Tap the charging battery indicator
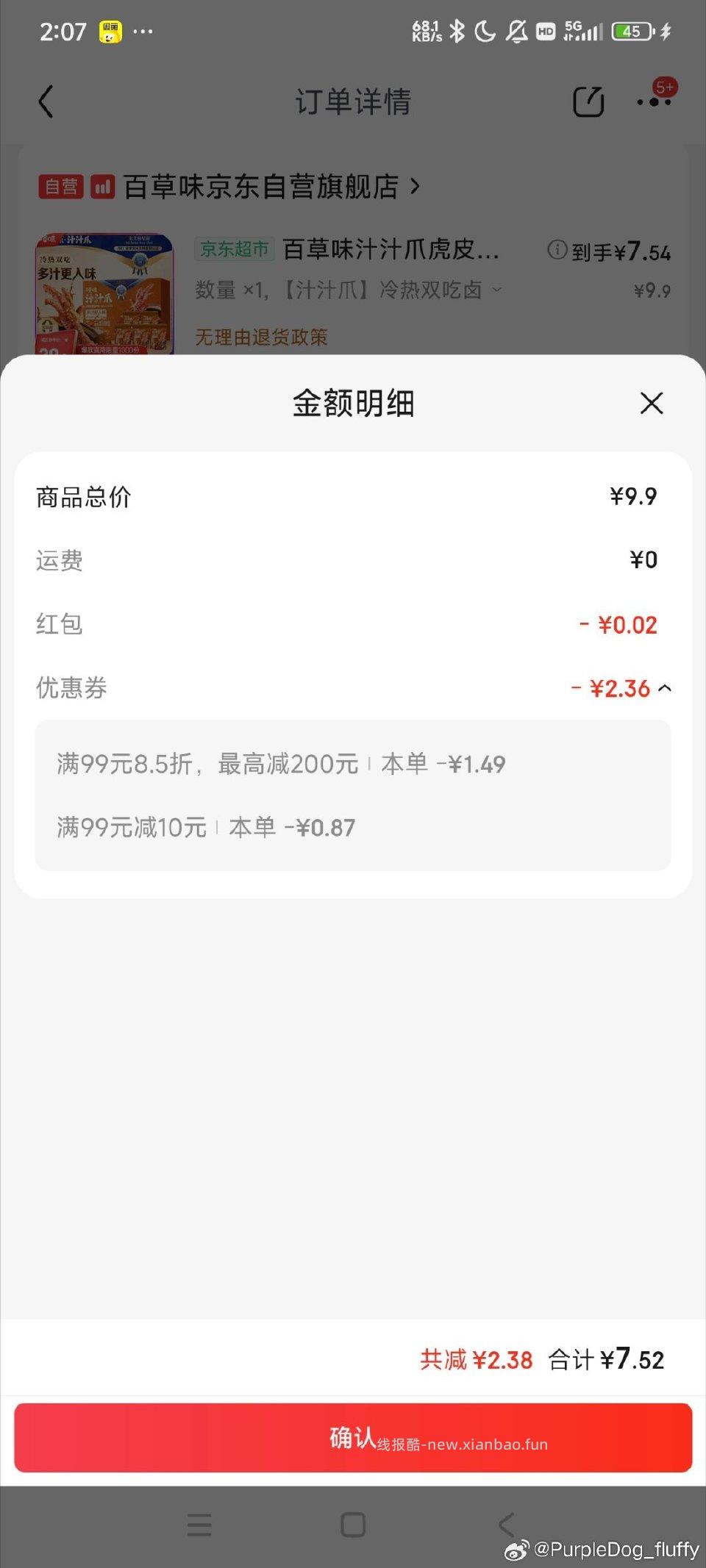 [x=632, y=32]
